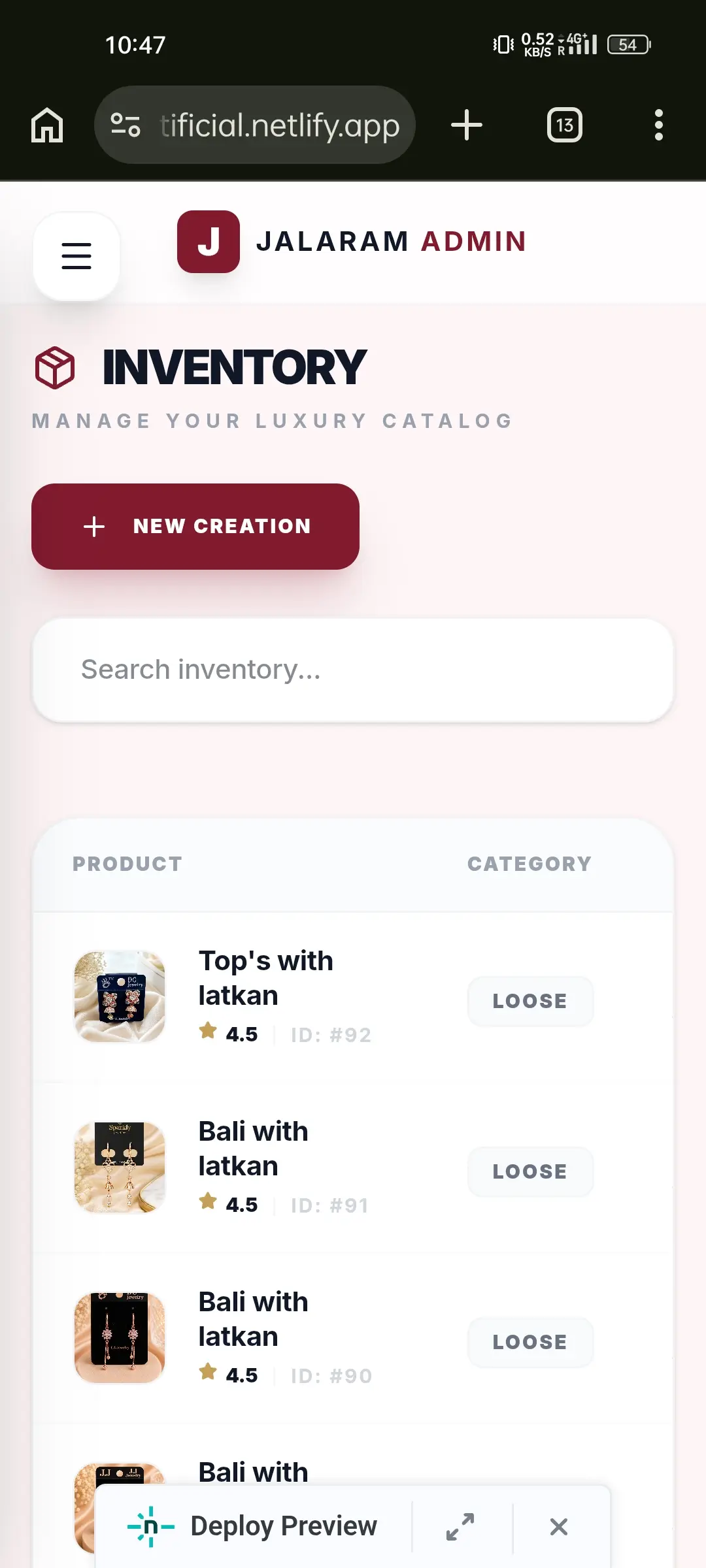Open the Netlify Deploy Preview label
The width and height of the screenshot is (706, 1568).
point(252,1527)
